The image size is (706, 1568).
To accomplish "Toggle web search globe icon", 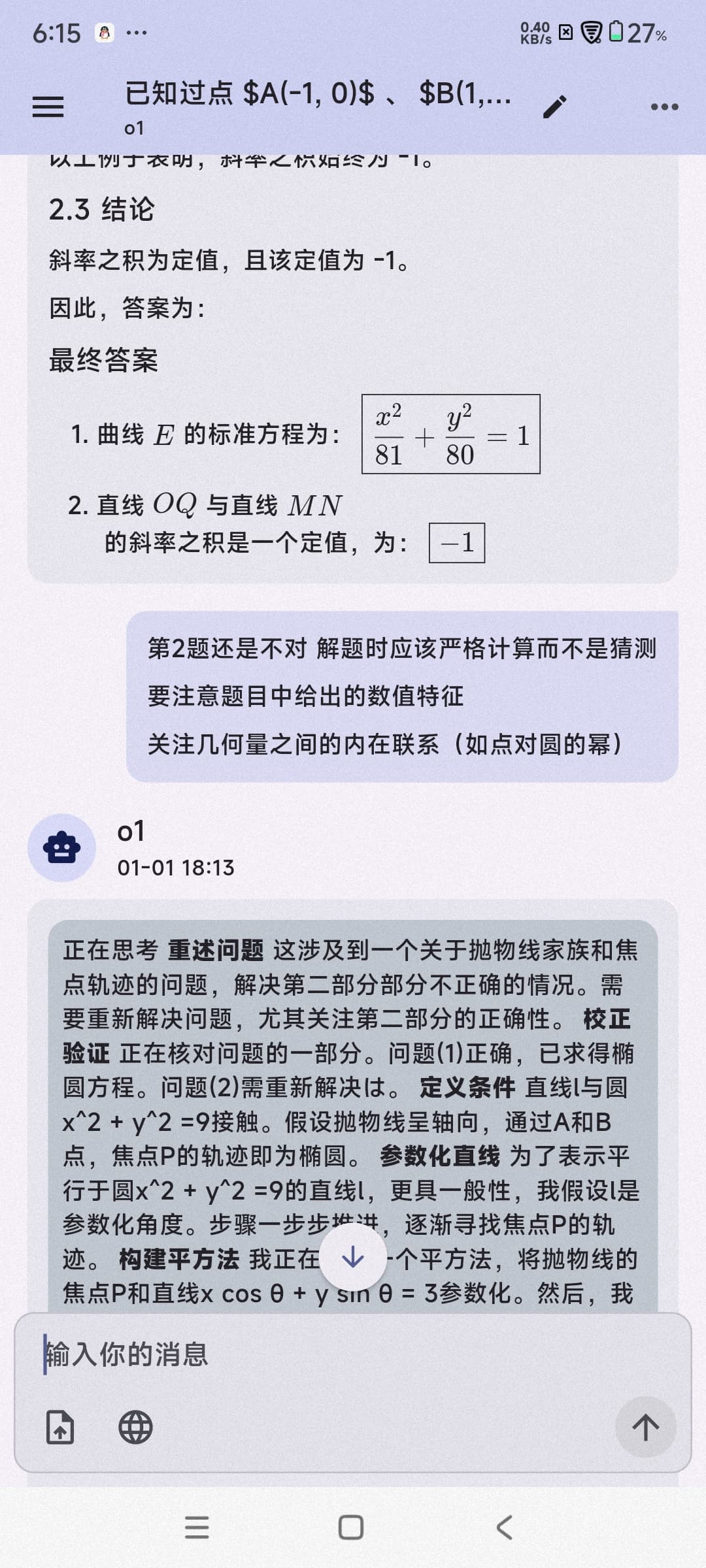I will 135,1426.
